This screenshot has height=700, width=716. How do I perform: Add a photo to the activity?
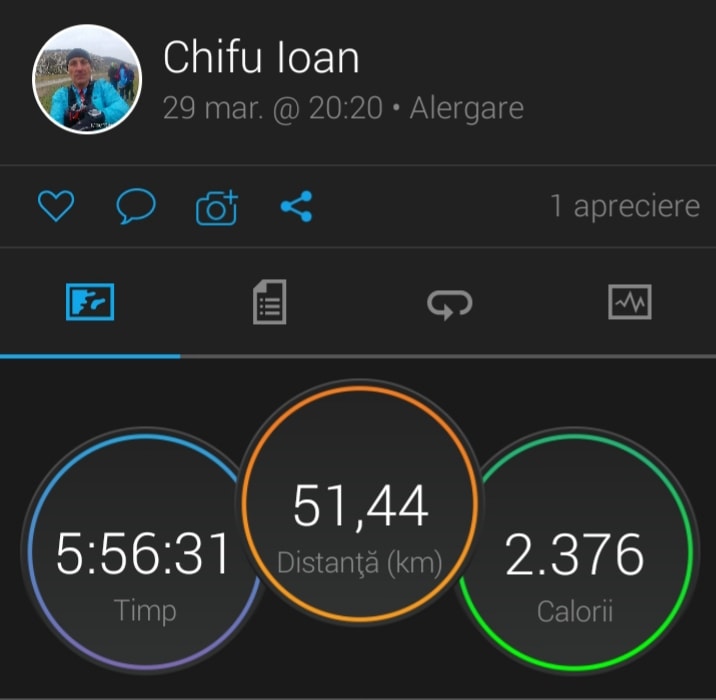coord(216,207)
